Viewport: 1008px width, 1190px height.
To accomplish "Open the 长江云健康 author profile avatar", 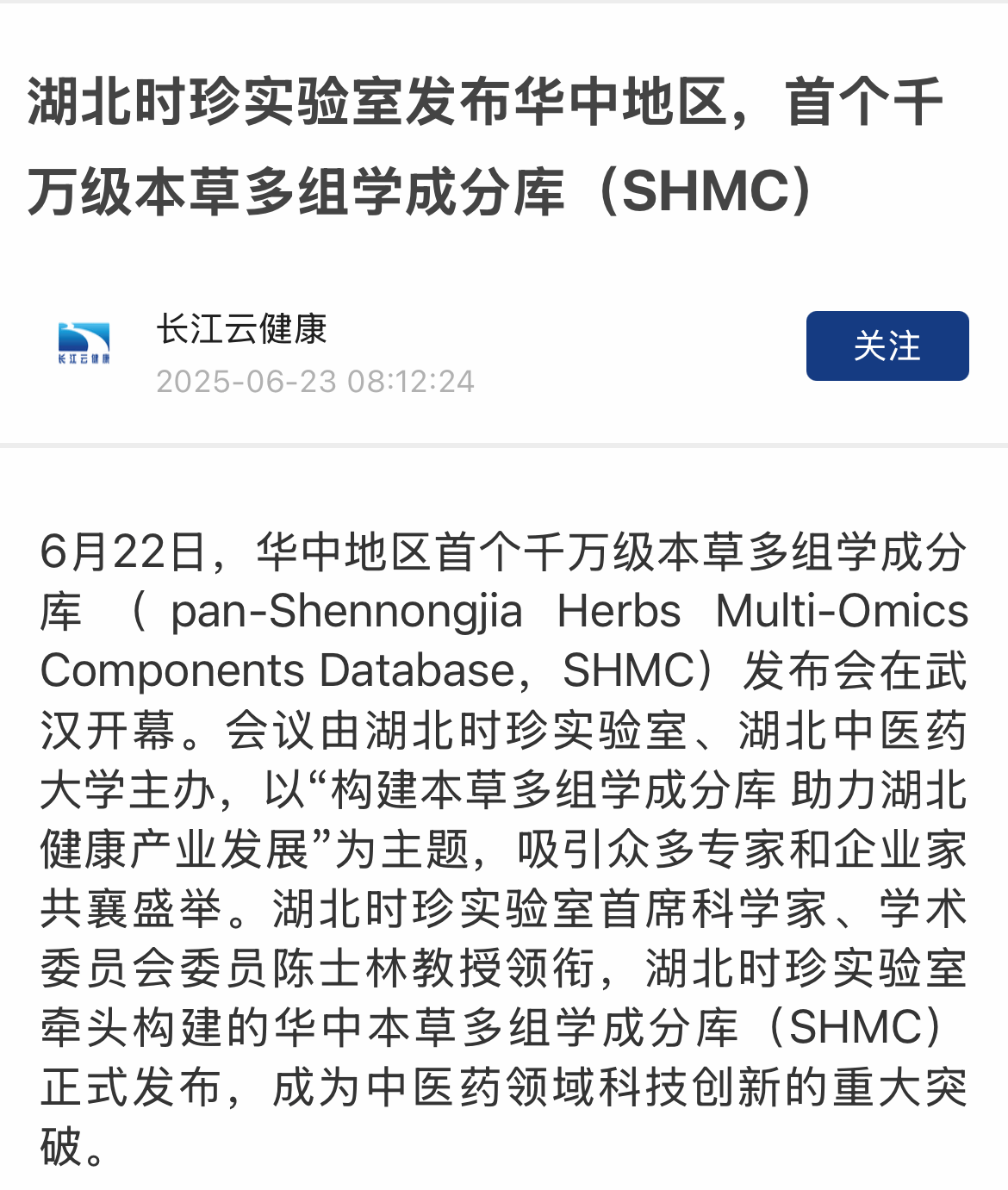I will point(84,345).
